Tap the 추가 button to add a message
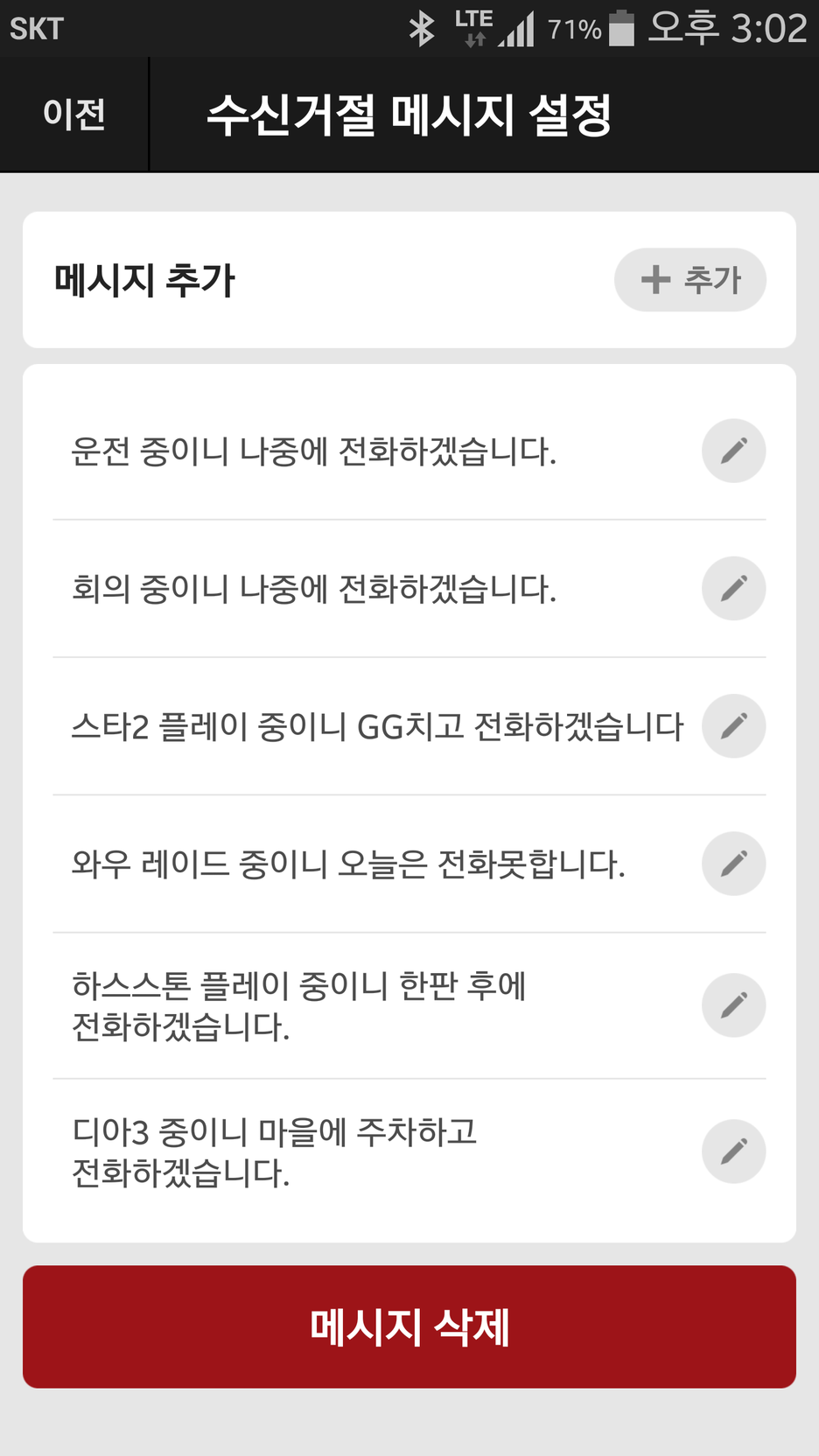819x1456 pixels. [x=690, y=280]
